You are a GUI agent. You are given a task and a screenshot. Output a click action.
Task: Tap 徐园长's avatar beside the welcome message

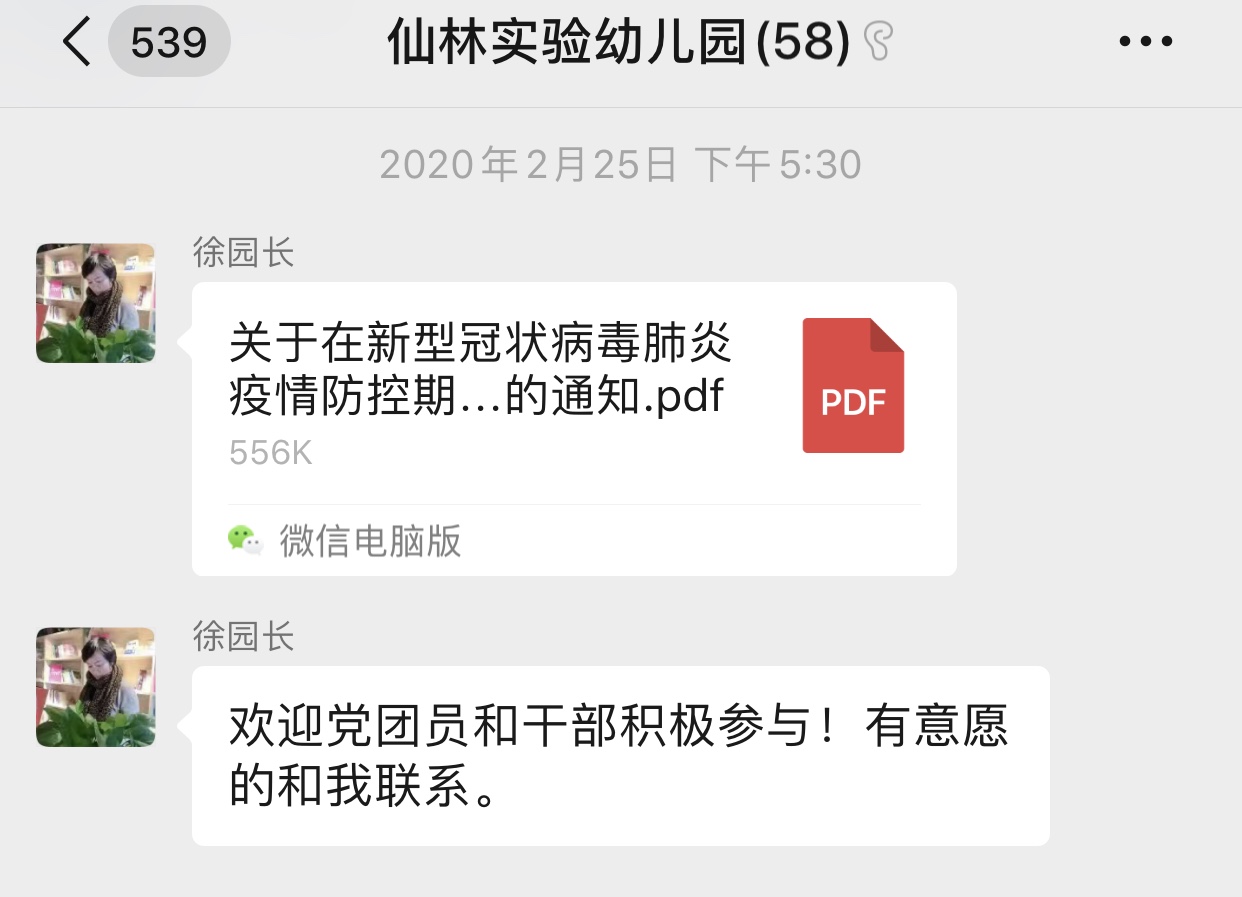[96, 687]
